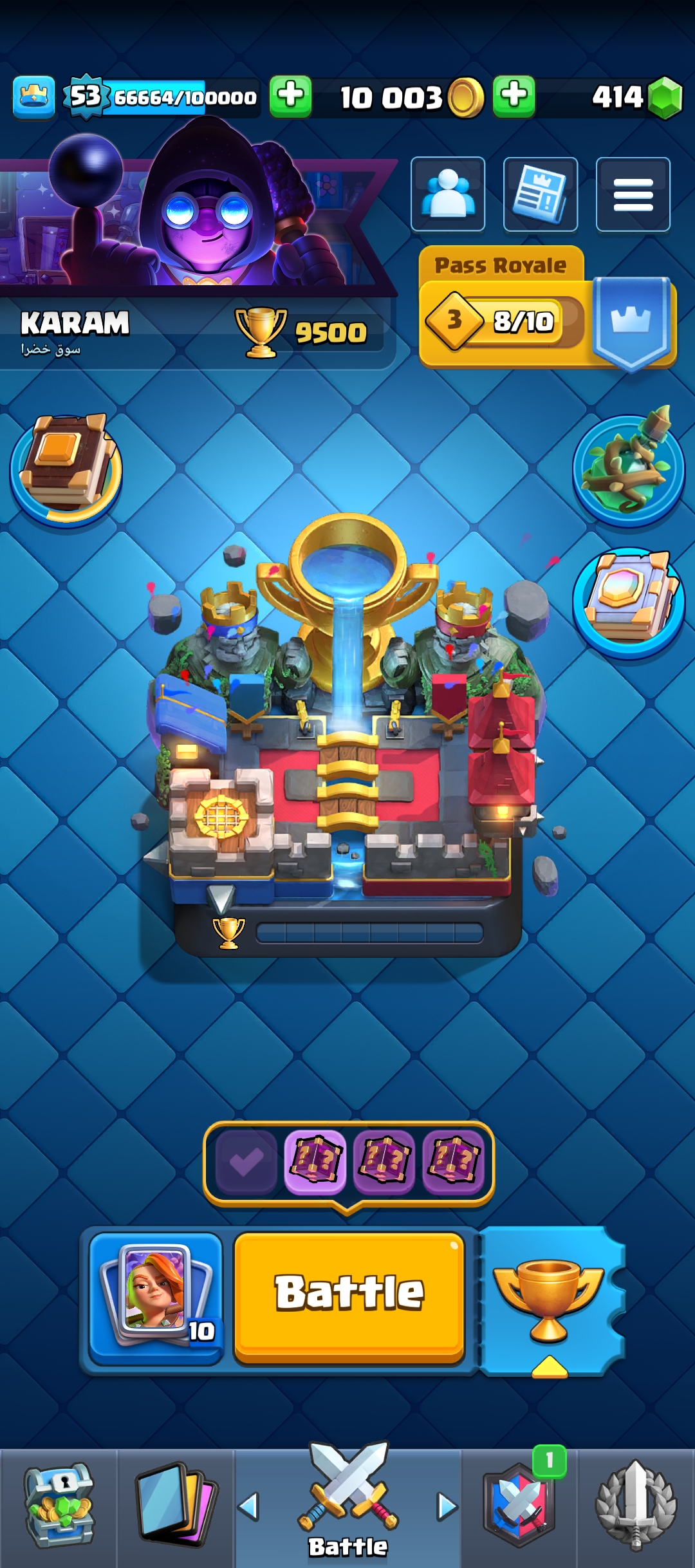695x1568 pixels.
Task: Open the orange book icon on left
Action: pyautogui.click(x=66, y=469)
